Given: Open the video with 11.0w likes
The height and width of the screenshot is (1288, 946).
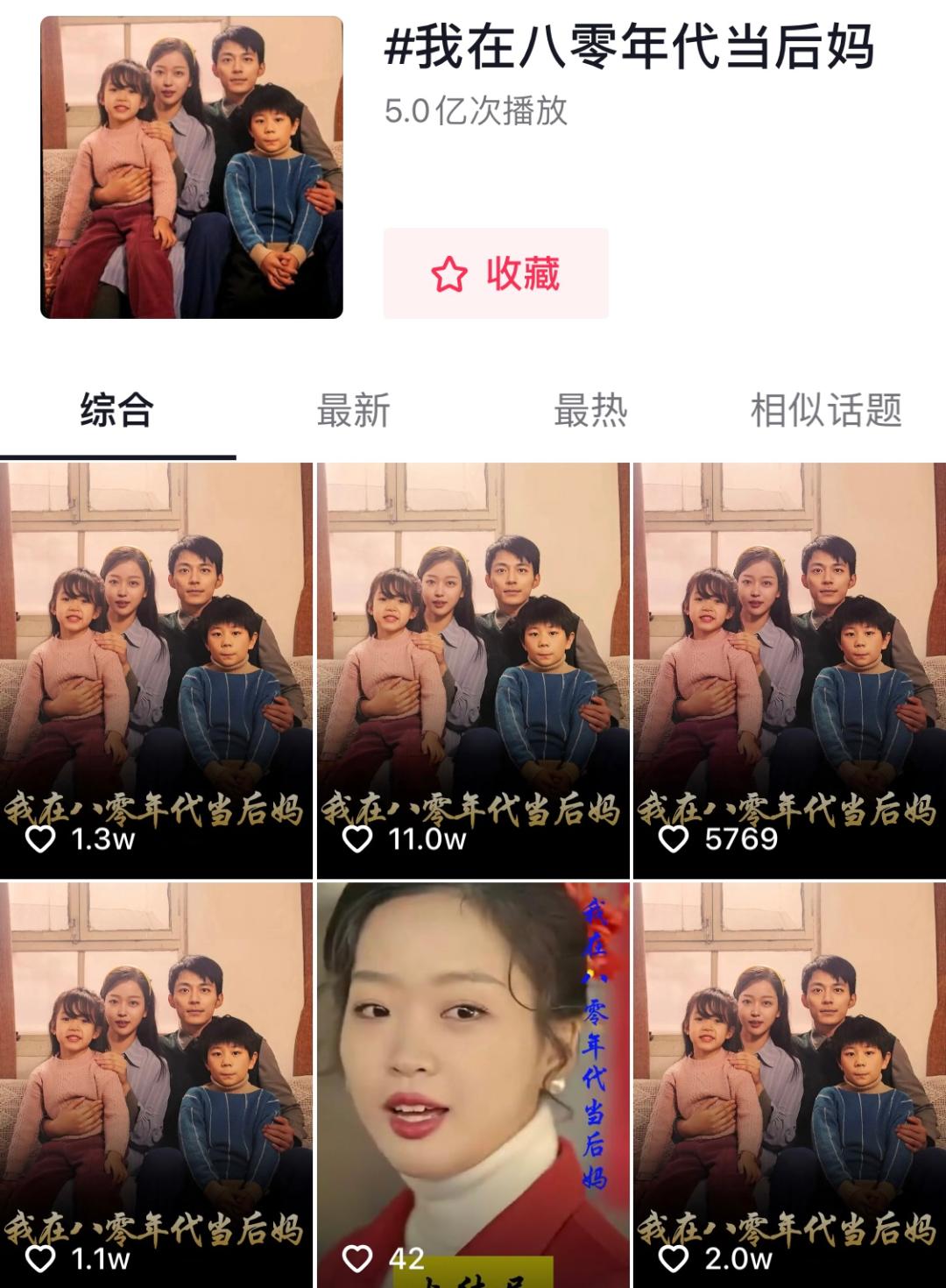Looking at the screenshot, I should coord(473,670).
